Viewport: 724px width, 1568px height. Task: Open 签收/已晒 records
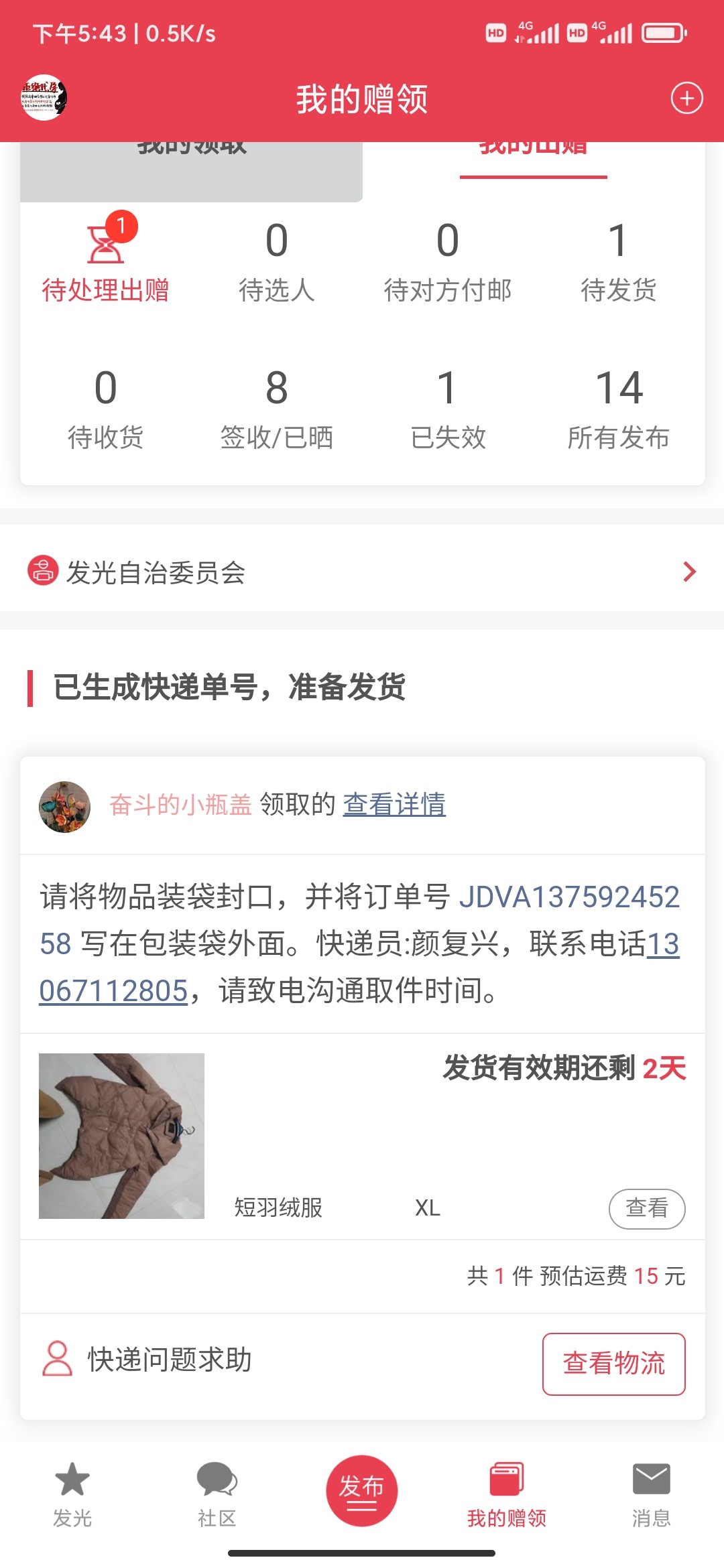[x=276, y=409]
